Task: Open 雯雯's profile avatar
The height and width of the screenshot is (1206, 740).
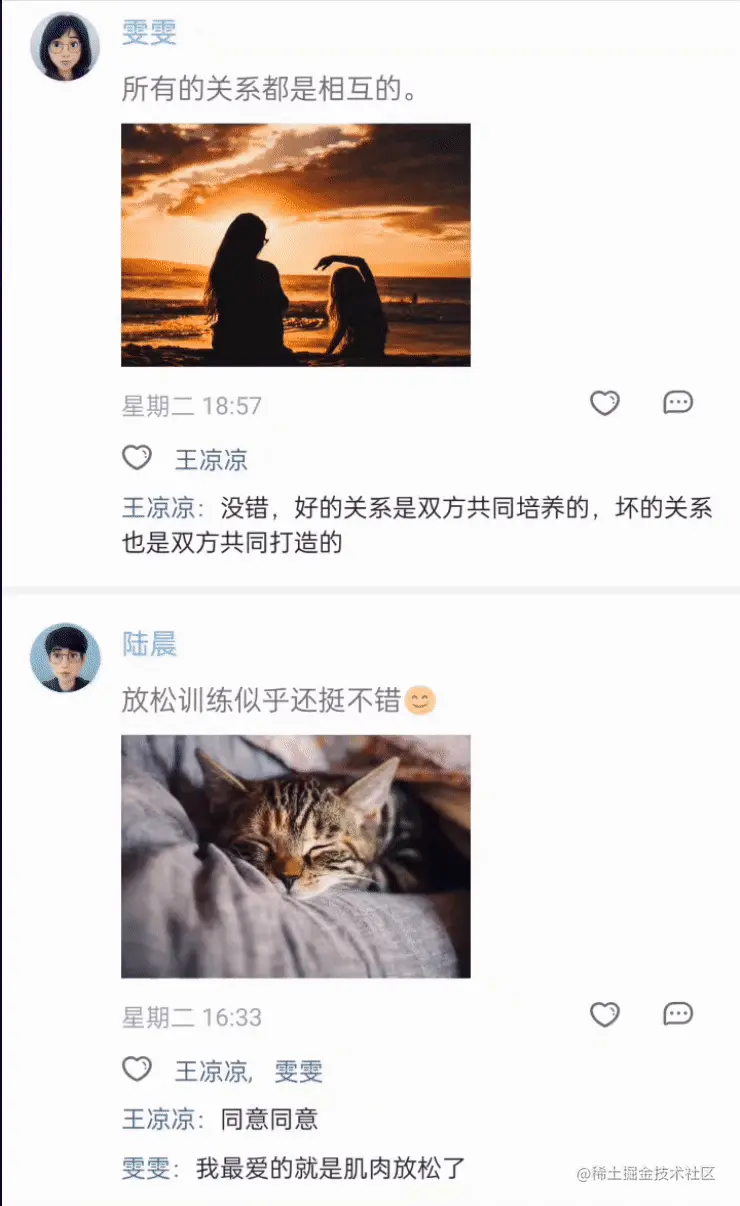Action: 65,47
